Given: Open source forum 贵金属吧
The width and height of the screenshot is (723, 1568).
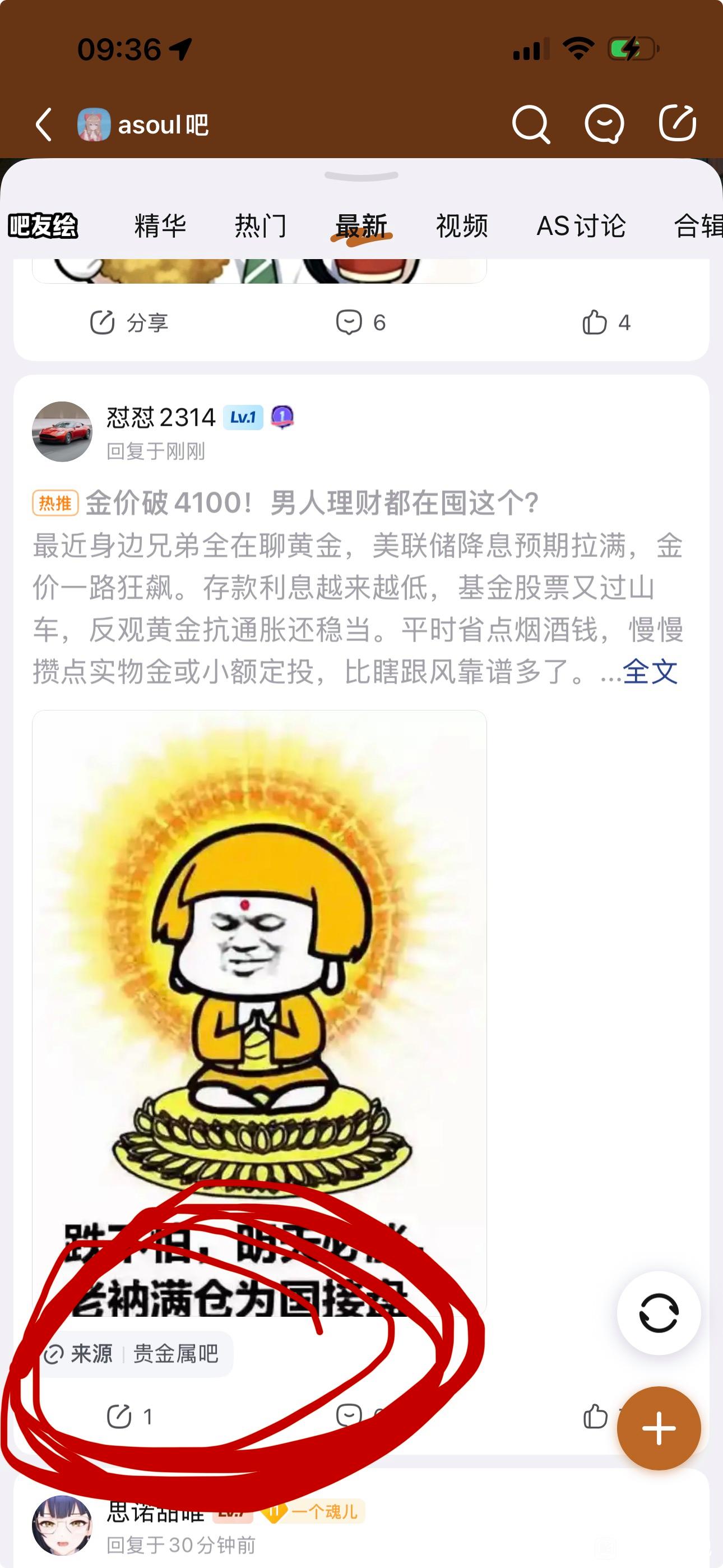Looking at the screenshot, I should coord(175,1354).
